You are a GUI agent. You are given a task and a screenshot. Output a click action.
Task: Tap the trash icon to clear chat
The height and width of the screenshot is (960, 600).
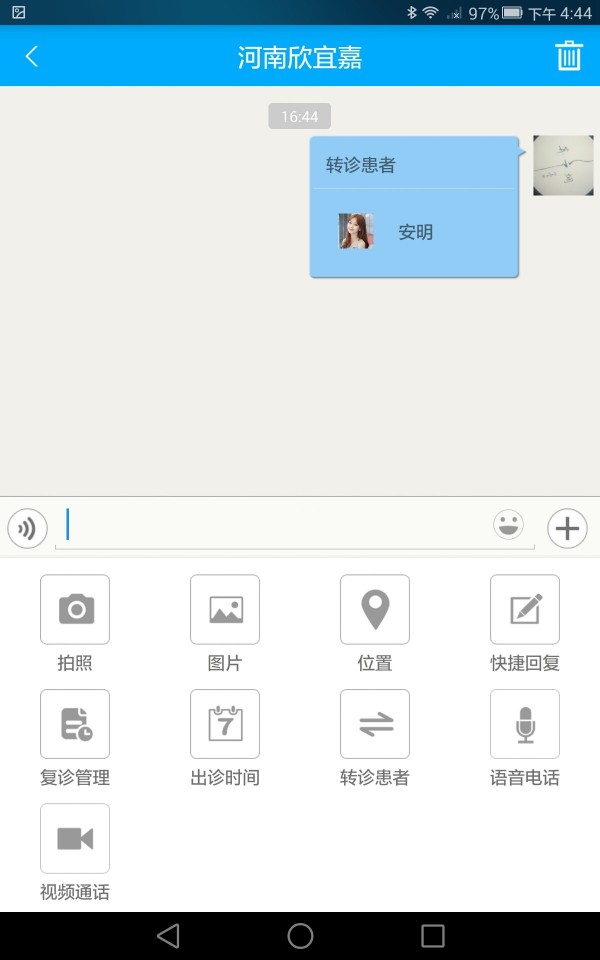(x=568, y=56)
